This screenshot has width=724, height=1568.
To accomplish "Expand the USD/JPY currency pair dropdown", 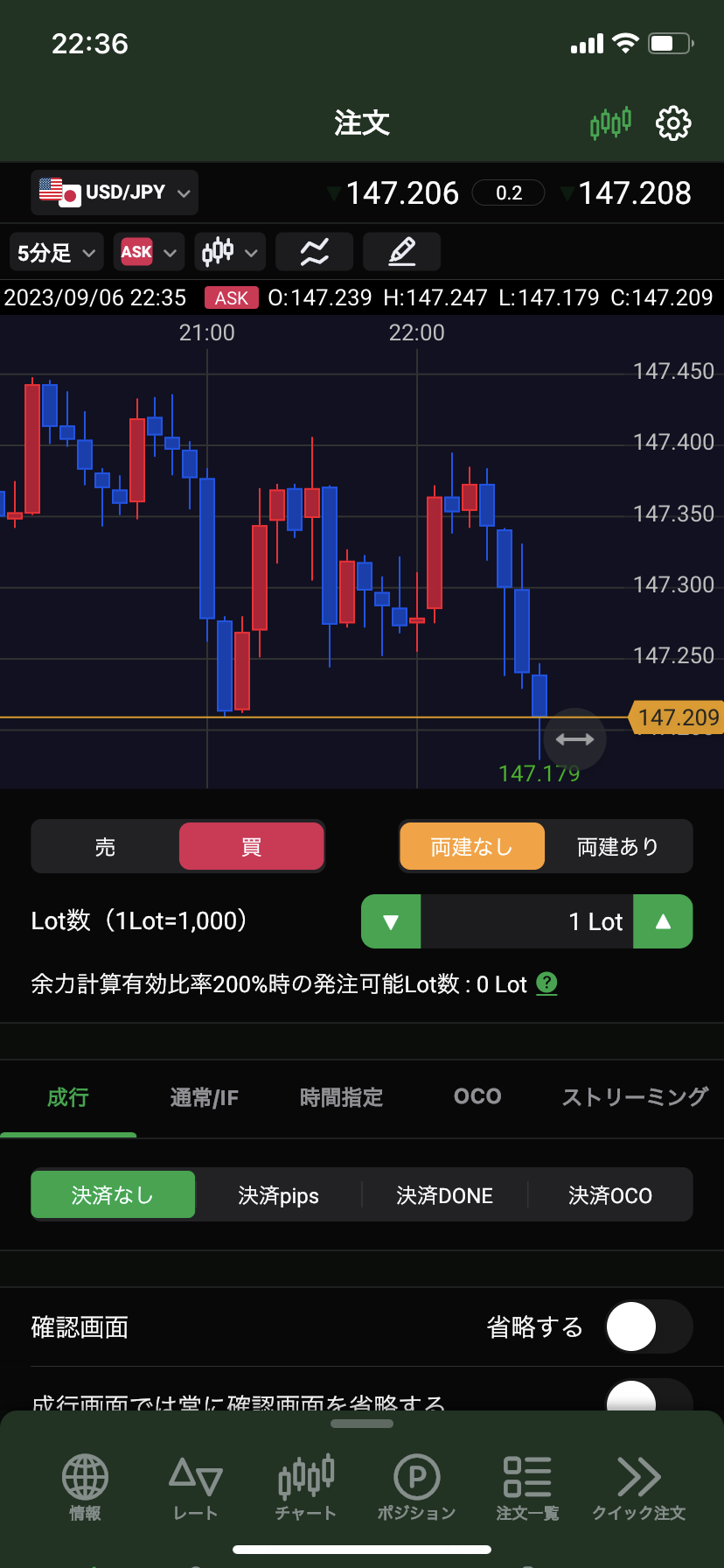I will (x=115, y=192).
